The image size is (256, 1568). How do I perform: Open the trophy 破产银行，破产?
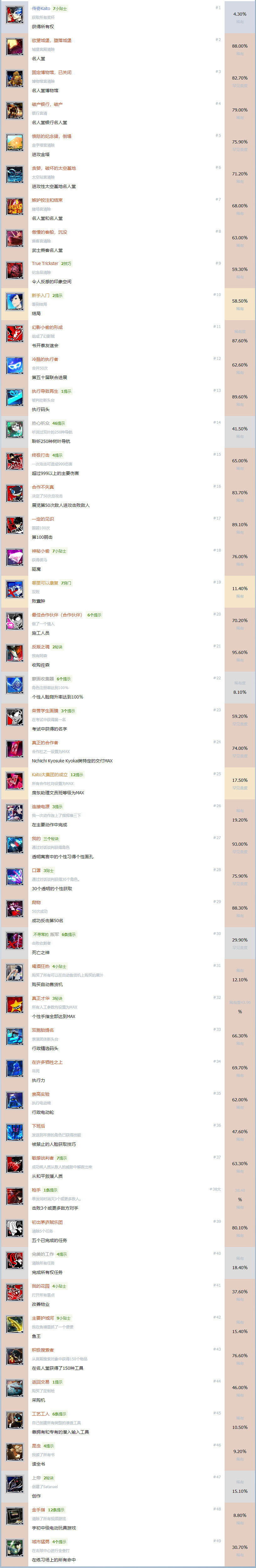(47, 104)
